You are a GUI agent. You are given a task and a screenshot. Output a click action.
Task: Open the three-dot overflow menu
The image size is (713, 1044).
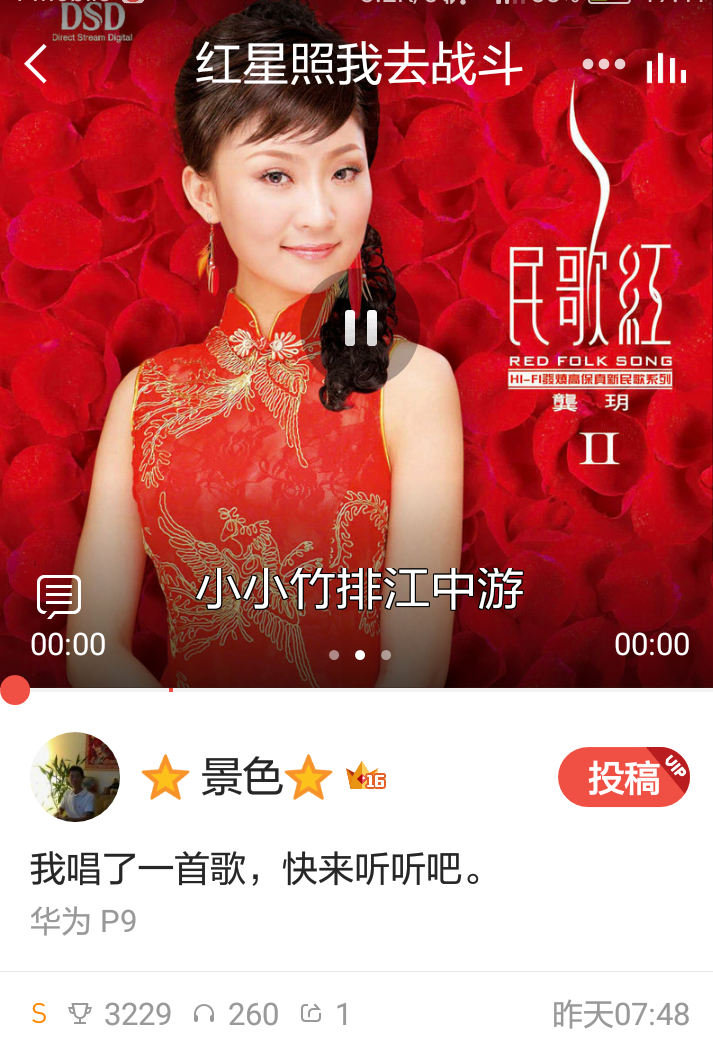tap(603, 65)
